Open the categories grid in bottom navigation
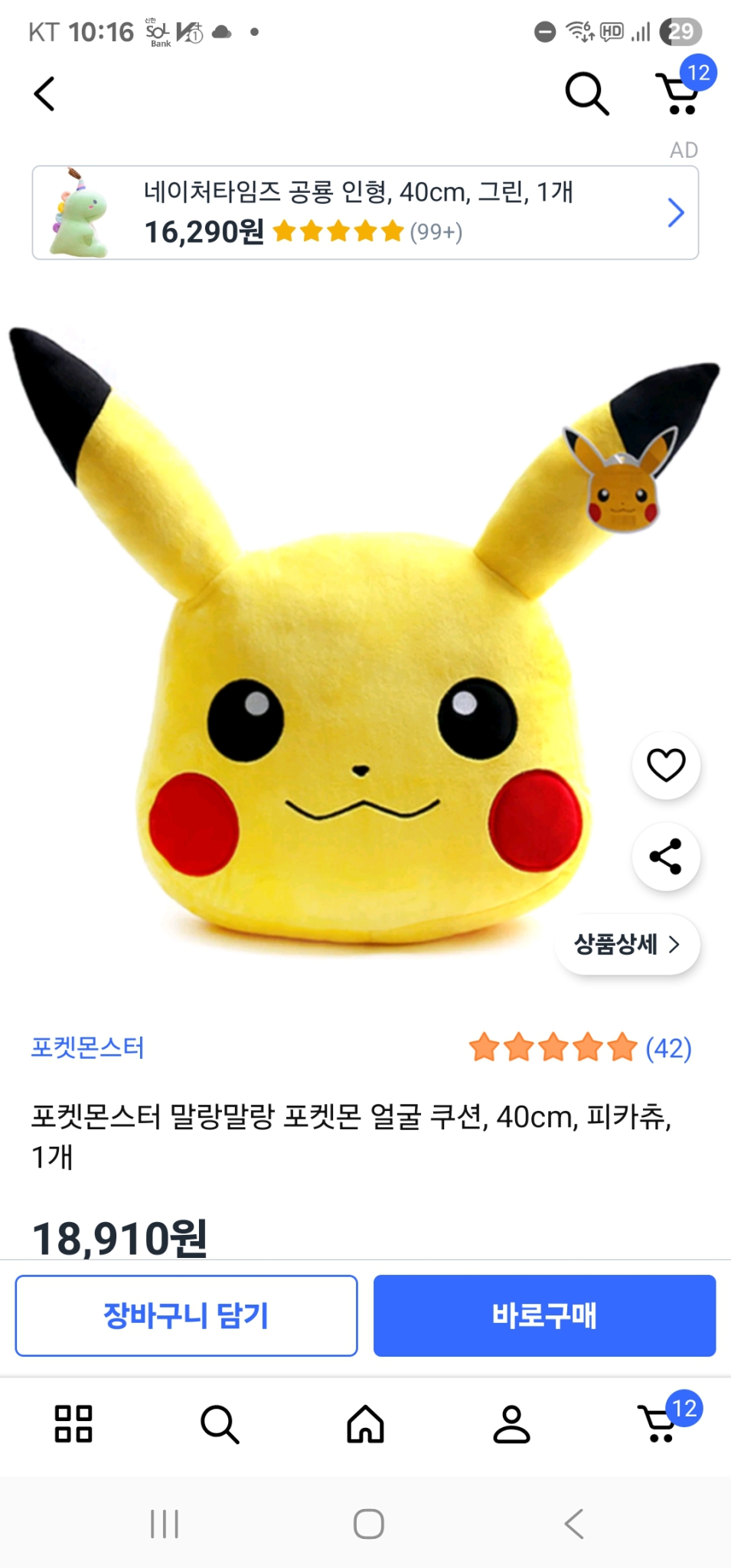This screenshot has height=1568, width=731. pyautogui.click(x=73, y=1426)
